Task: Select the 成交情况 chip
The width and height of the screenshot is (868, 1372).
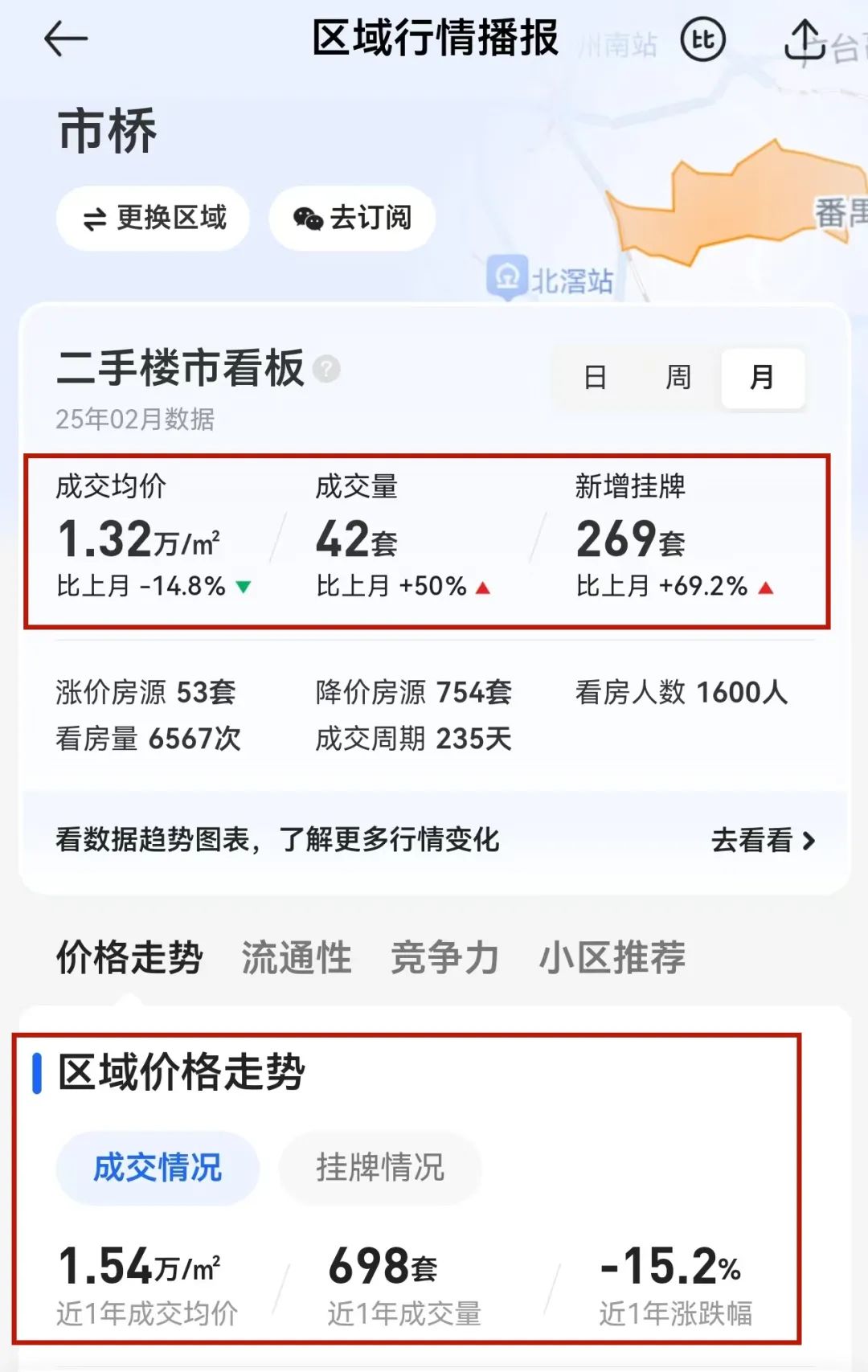Action: click(x=158, y=1168)
